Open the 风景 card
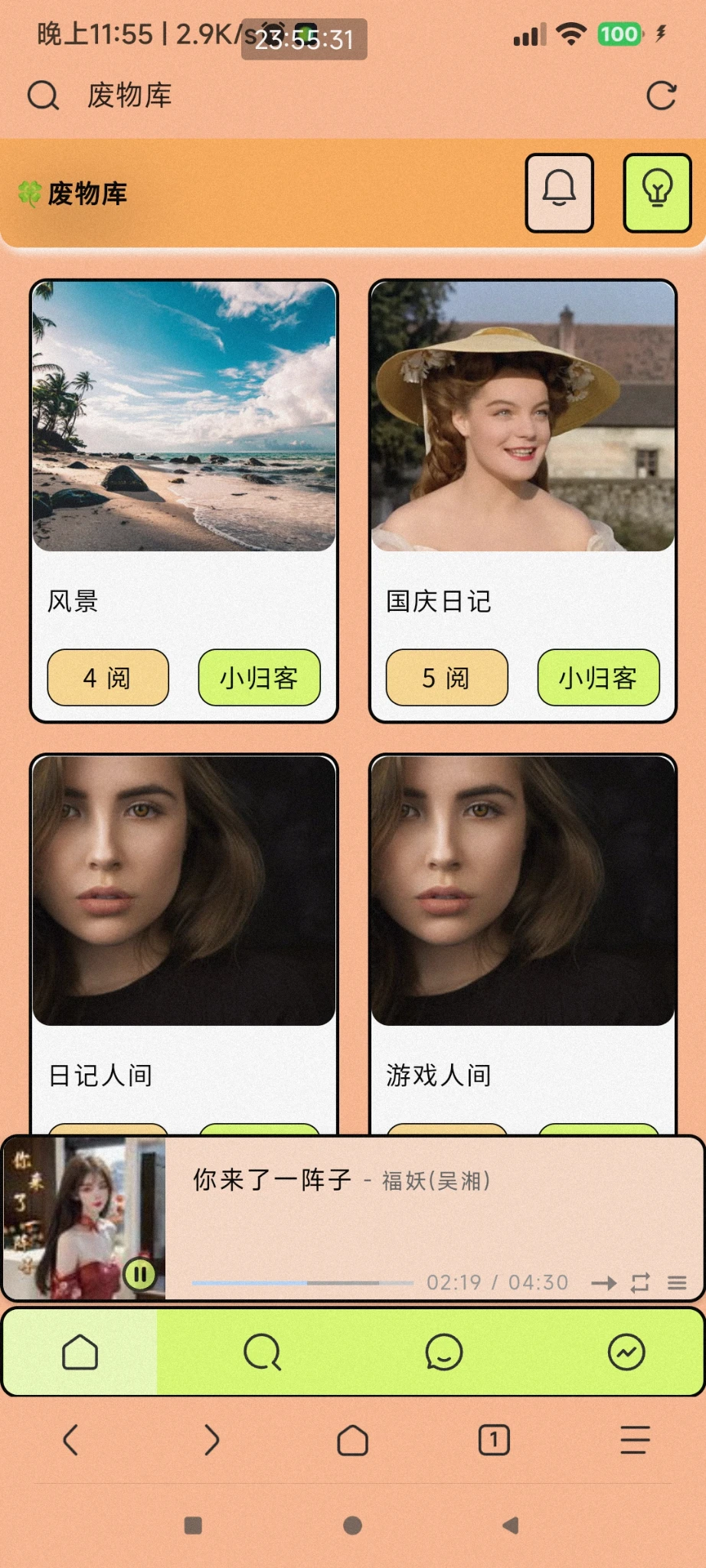Screen dimensions: 706x1568 [x=184, y=417]
